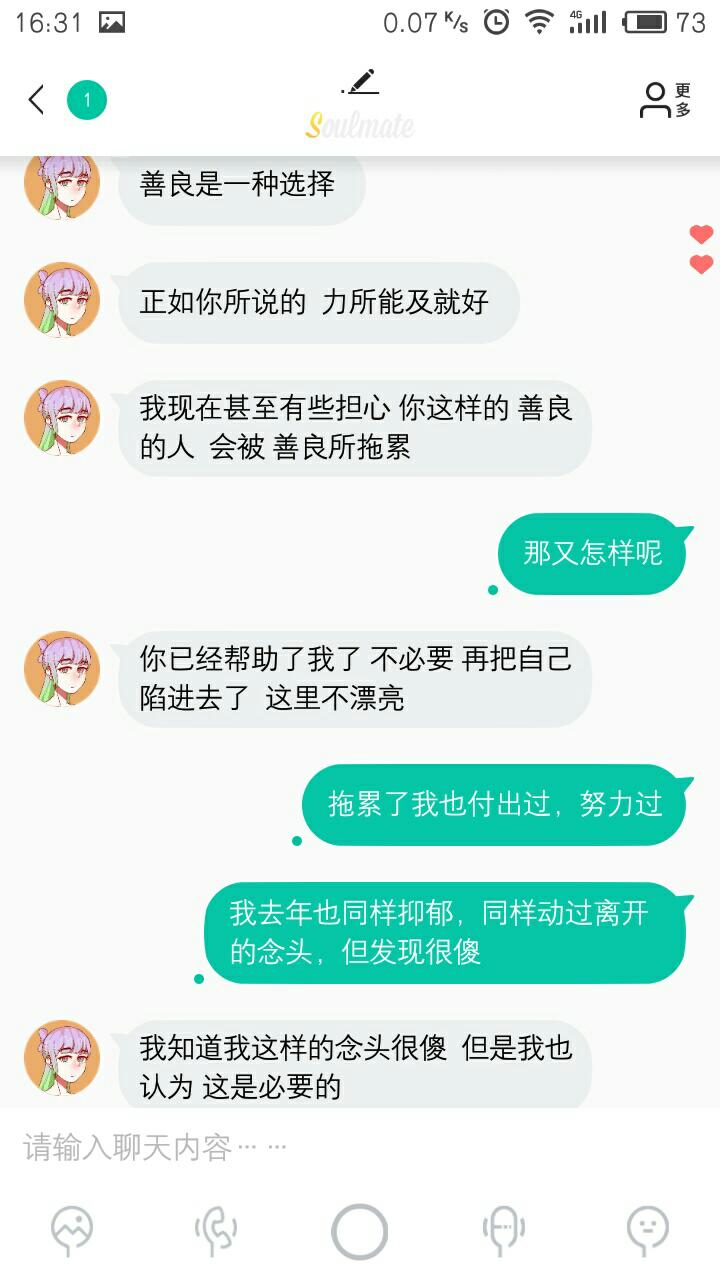Tap the avatar beside 善良是一种选择

pos(62,185)
